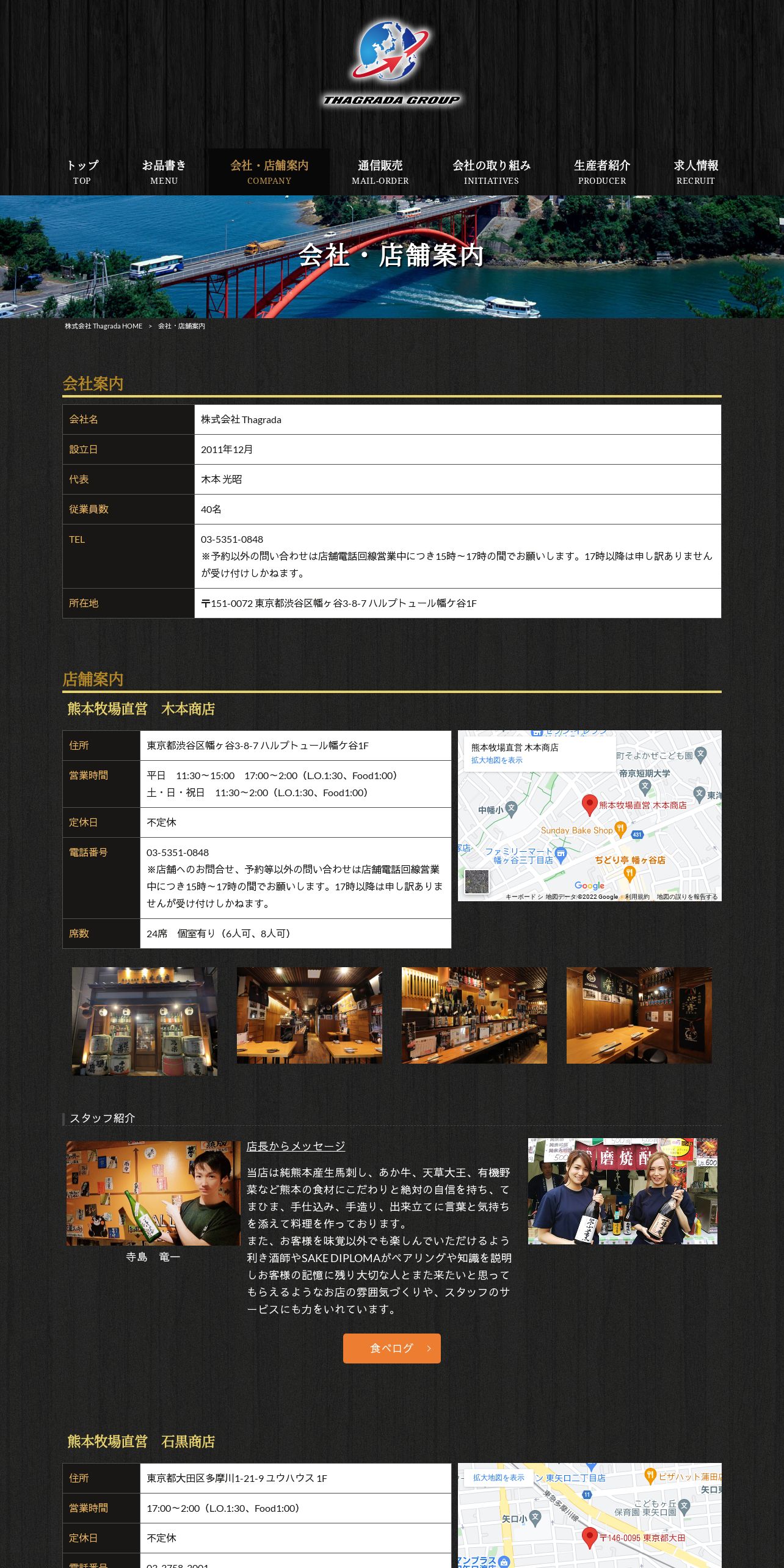Image resolution: width=784 pixels, height=1568 pixels.
Task: Tap the Thagrada Group logo
Action: [x=391, y=64]
